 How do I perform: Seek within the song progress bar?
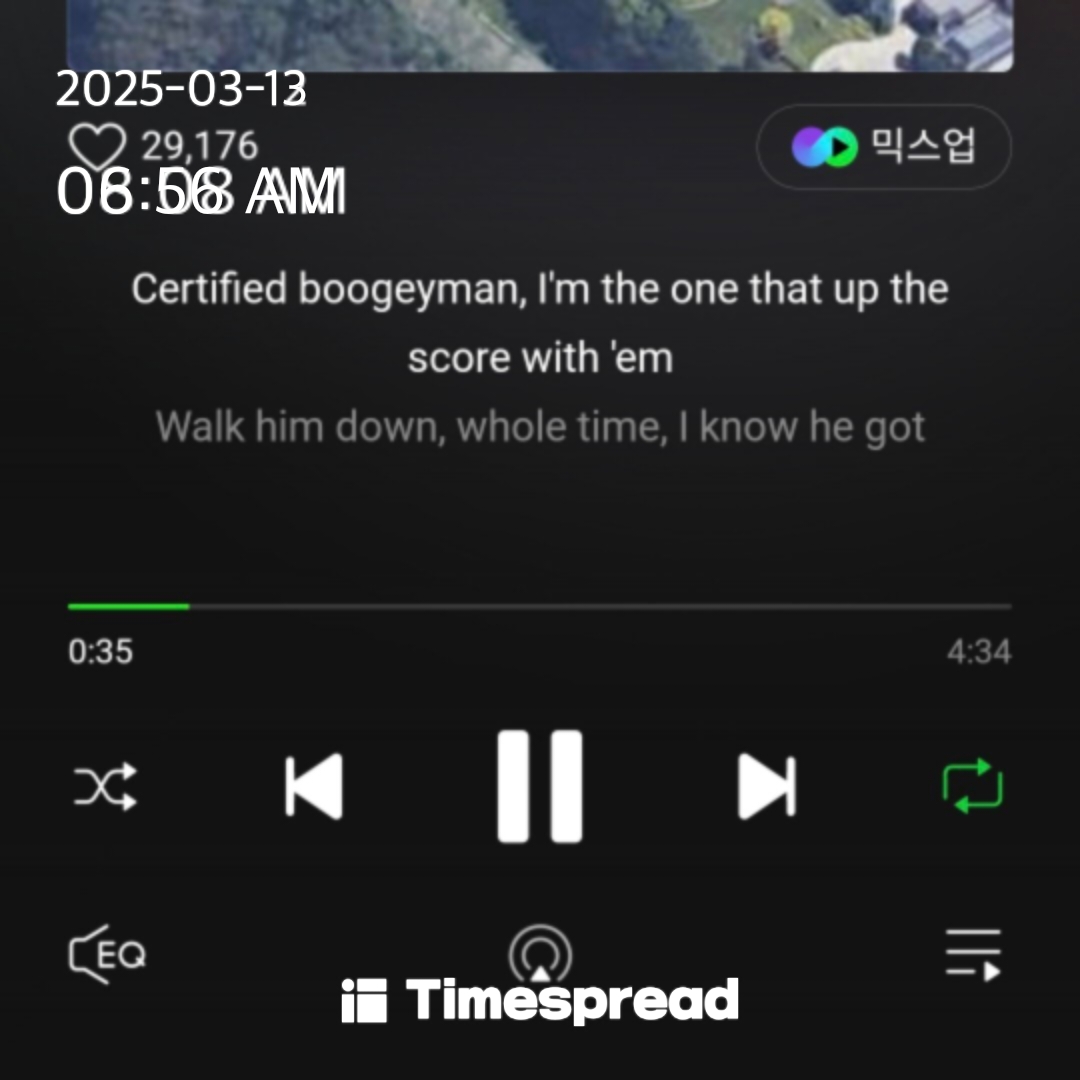[540, 606]
